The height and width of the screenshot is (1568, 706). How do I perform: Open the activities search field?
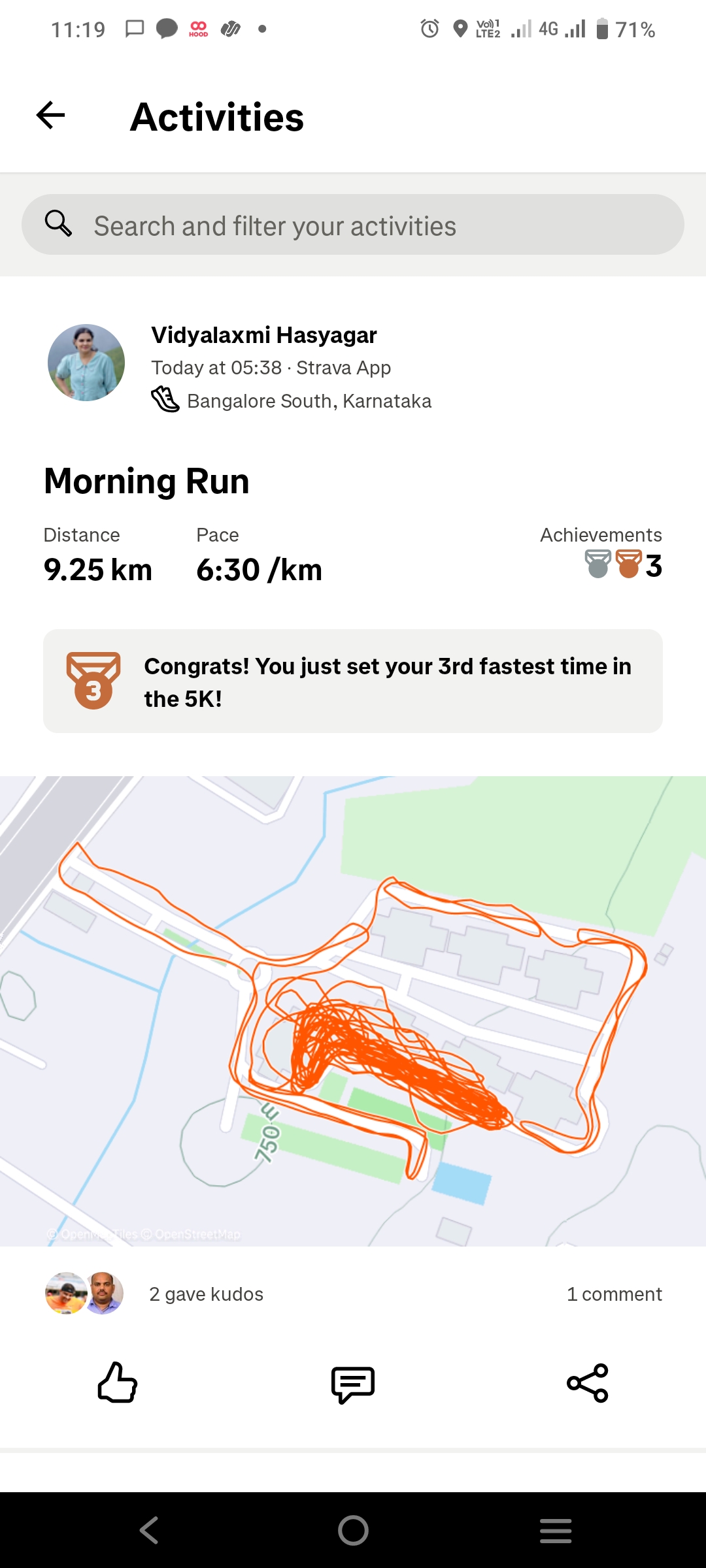pyautogui.click(x=353, y=225)
